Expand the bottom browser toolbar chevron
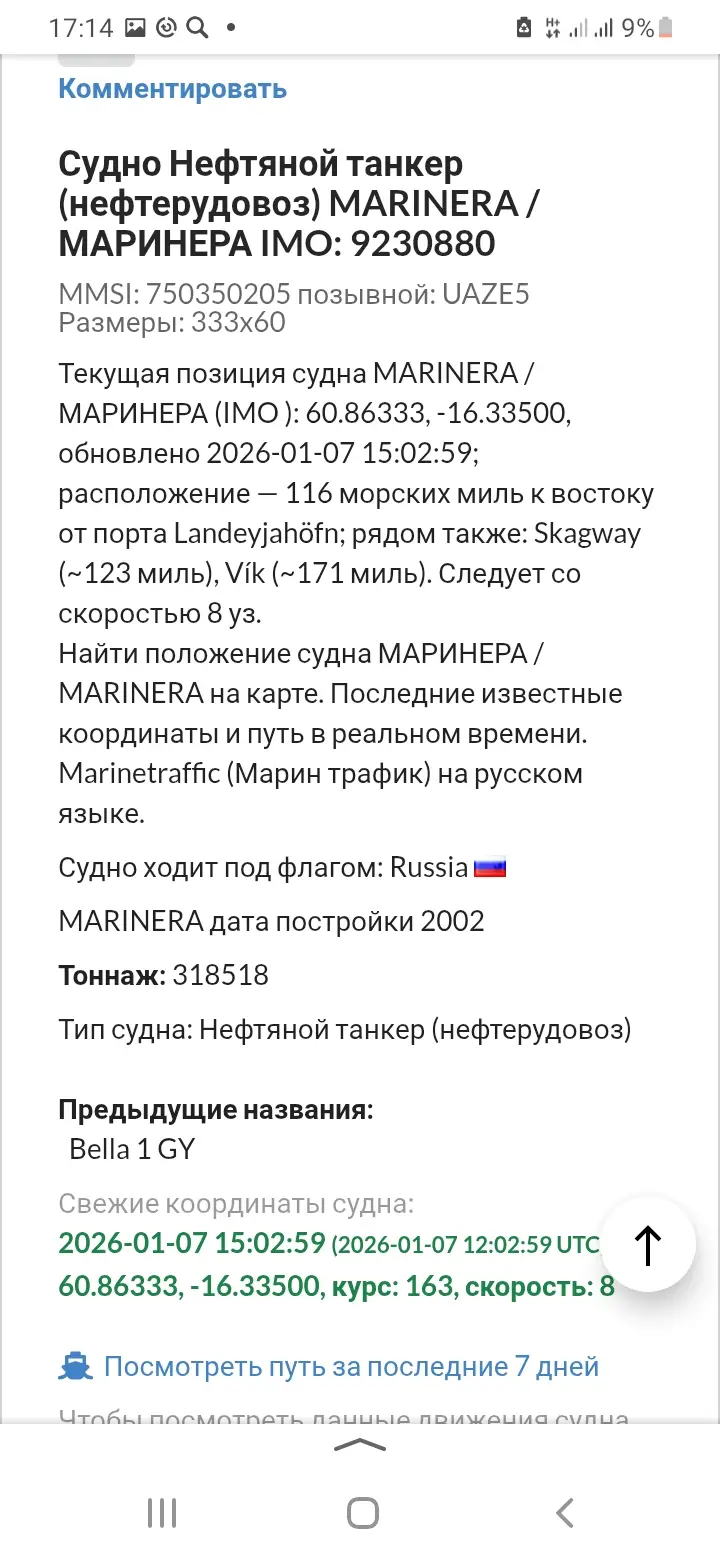This screenshot has height=1560, width=720. [360, 1445]
